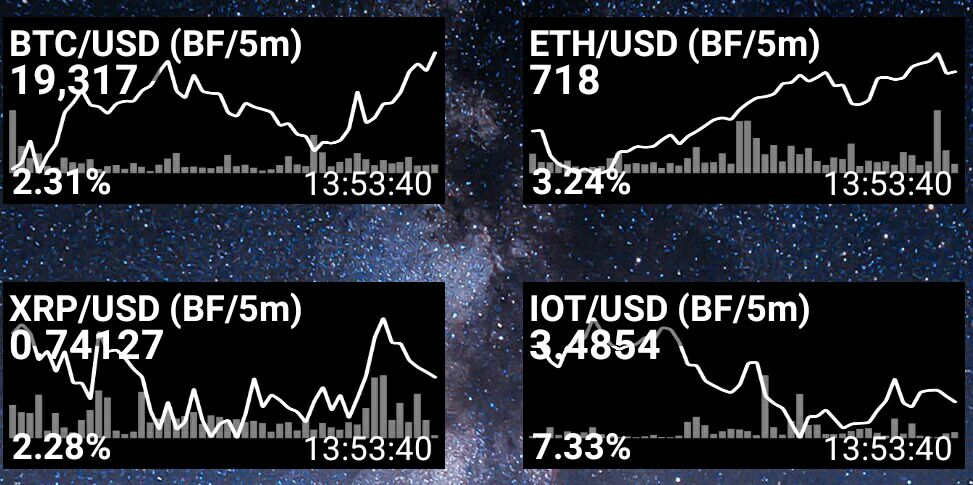Open the ETH/USD price widget
Viewport: 973px width, 485px height.
click(x=743, y=110)
